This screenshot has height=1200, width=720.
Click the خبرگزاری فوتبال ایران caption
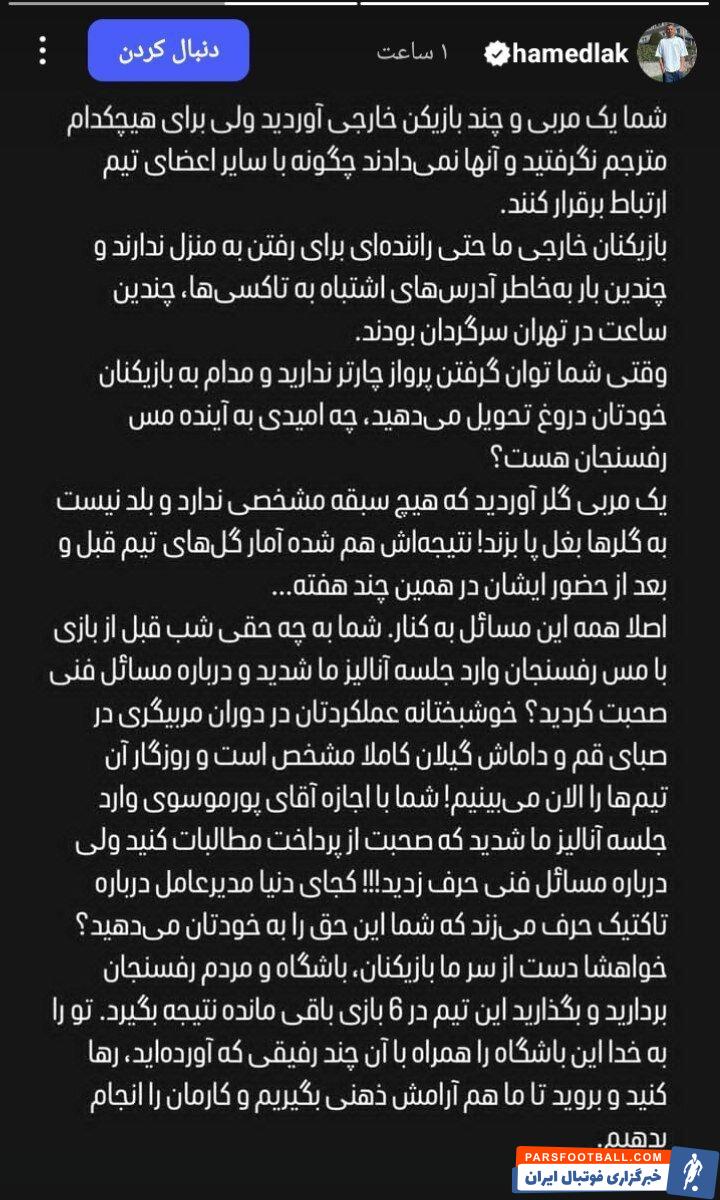[590, 1177]
